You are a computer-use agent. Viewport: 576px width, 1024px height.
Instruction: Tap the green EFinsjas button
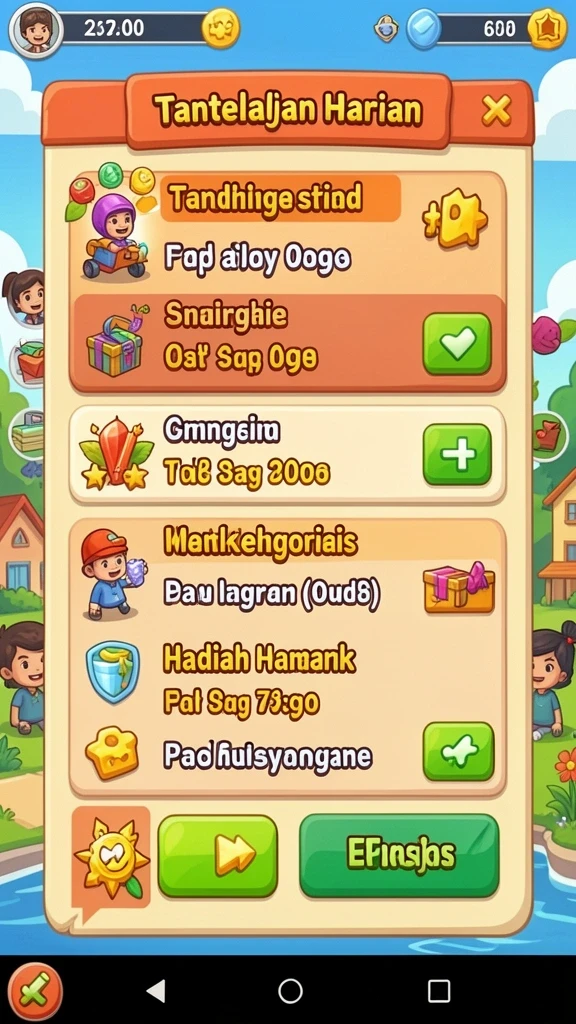pyautogui.click(x=399, y=856)
